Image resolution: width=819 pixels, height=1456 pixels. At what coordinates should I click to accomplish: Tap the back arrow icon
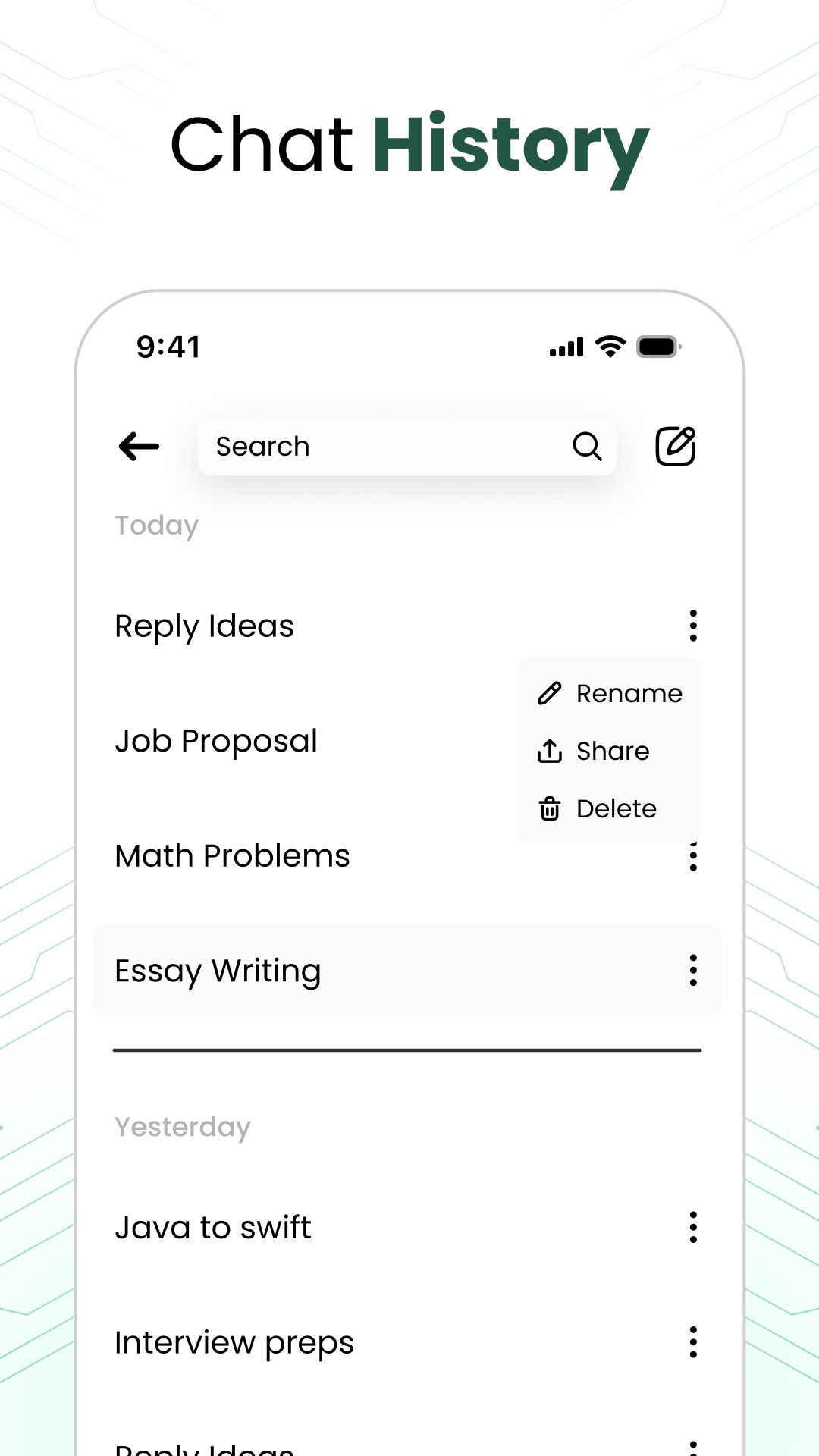[139, 447]
